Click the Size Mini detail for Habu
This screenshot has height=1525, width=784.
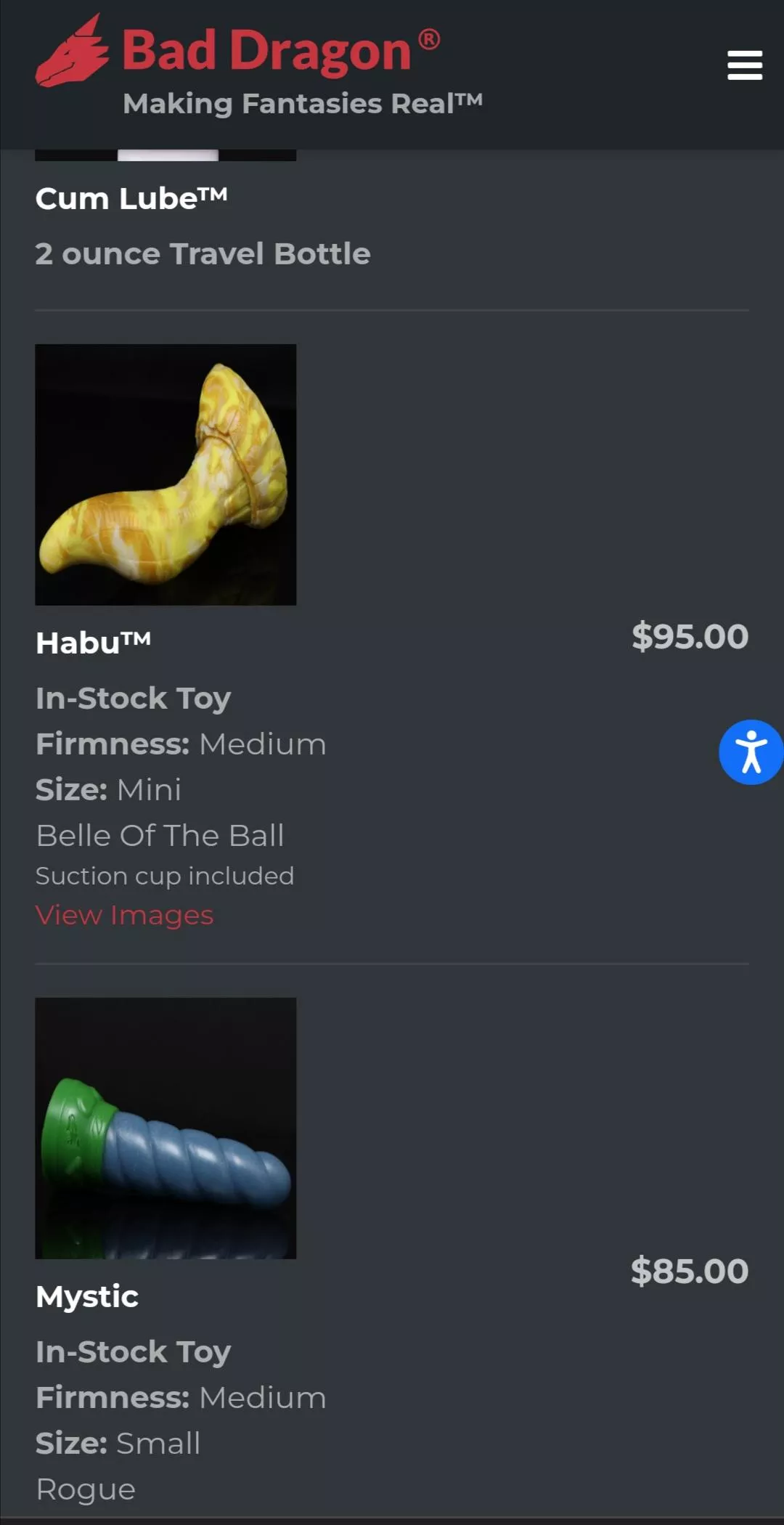click(107, 789)
